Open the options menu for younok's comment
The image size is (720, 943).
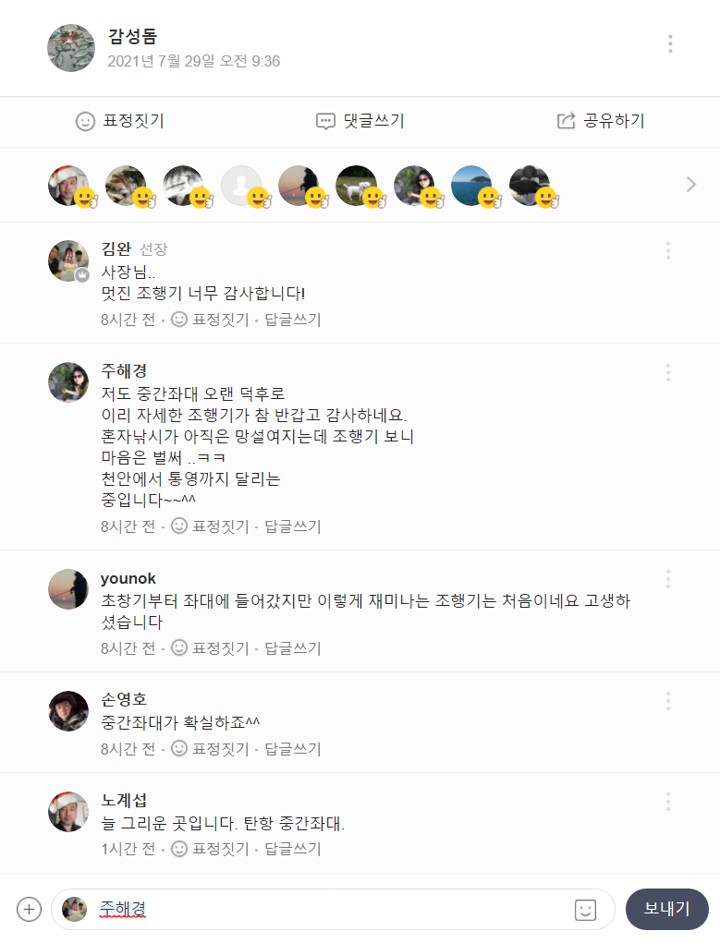(668, 580)
